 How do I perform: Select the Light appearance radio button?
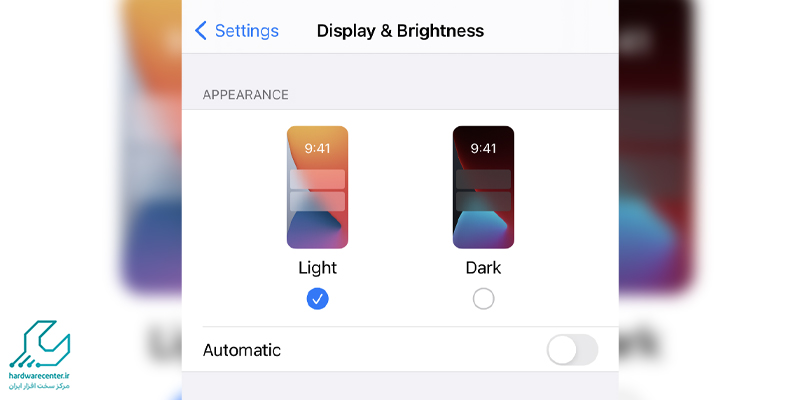pyautogui.click(x=318, y=298)
